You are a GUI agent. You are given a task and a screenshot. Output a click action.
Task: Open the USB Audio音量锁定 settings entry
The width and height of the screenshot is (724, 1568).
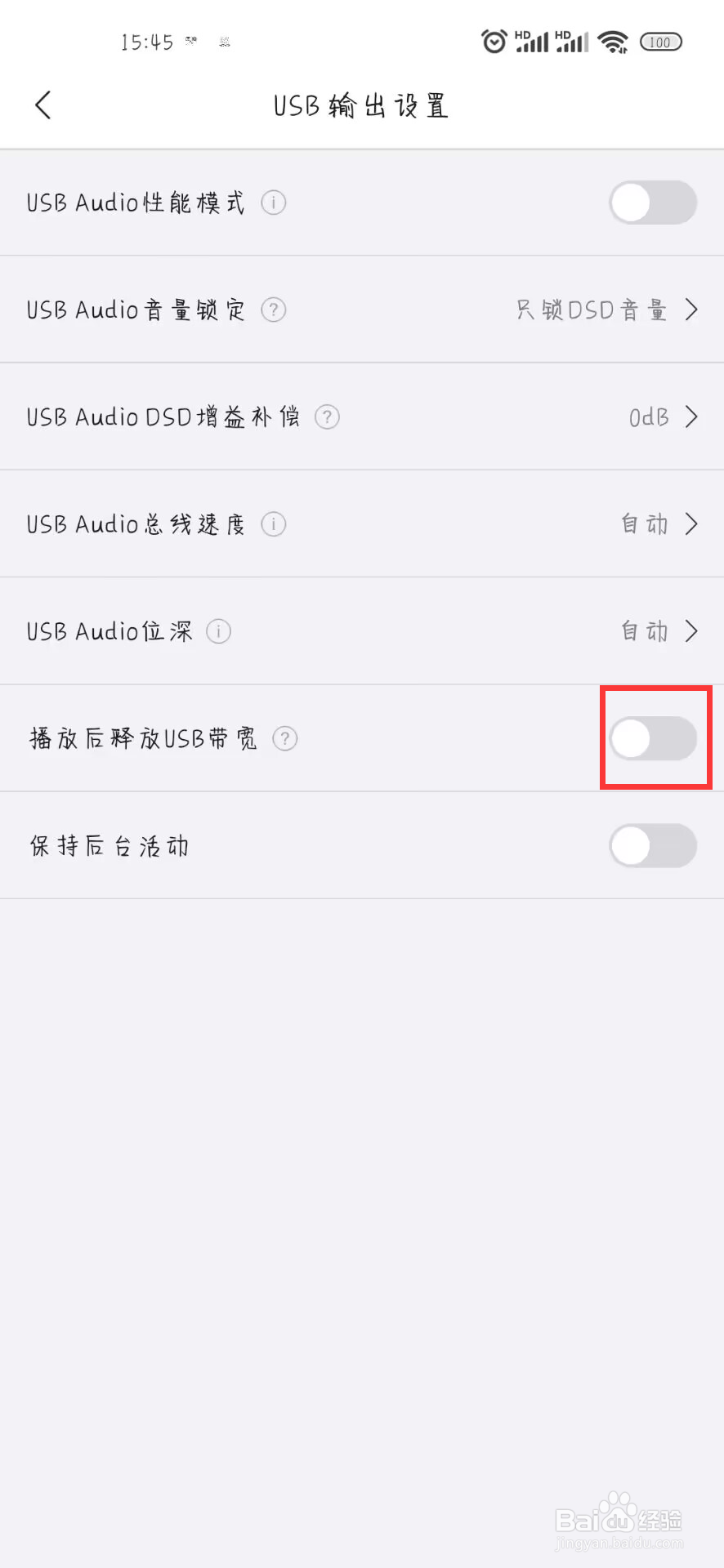coord(362,310)
